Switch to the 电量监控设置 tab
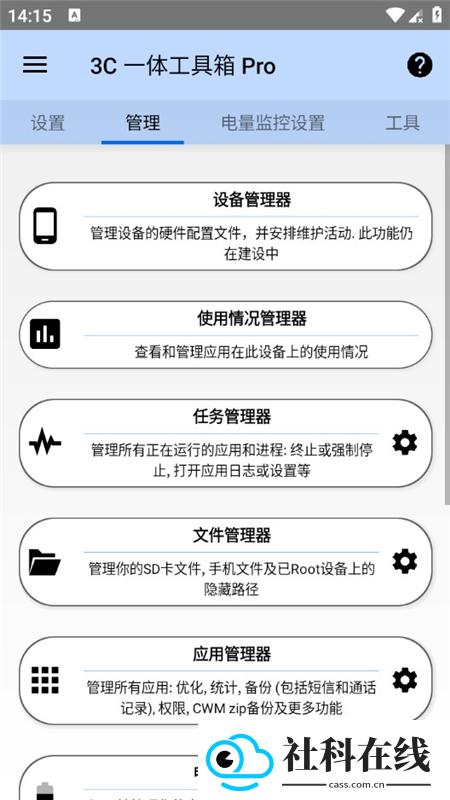450x800 pixels. click(x=273, y=123)
